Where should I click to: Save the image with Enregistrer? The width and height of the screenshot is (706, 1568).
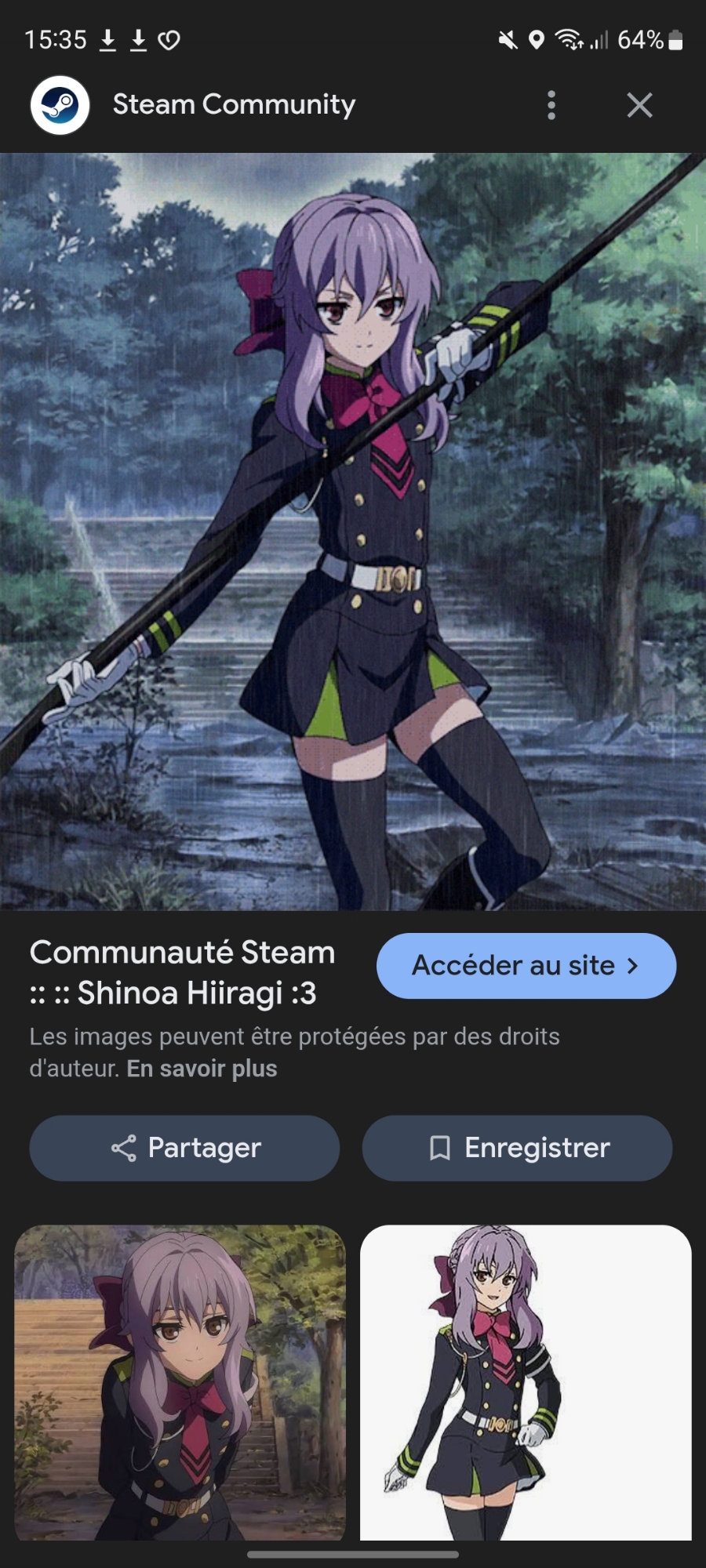point(517,1148)
